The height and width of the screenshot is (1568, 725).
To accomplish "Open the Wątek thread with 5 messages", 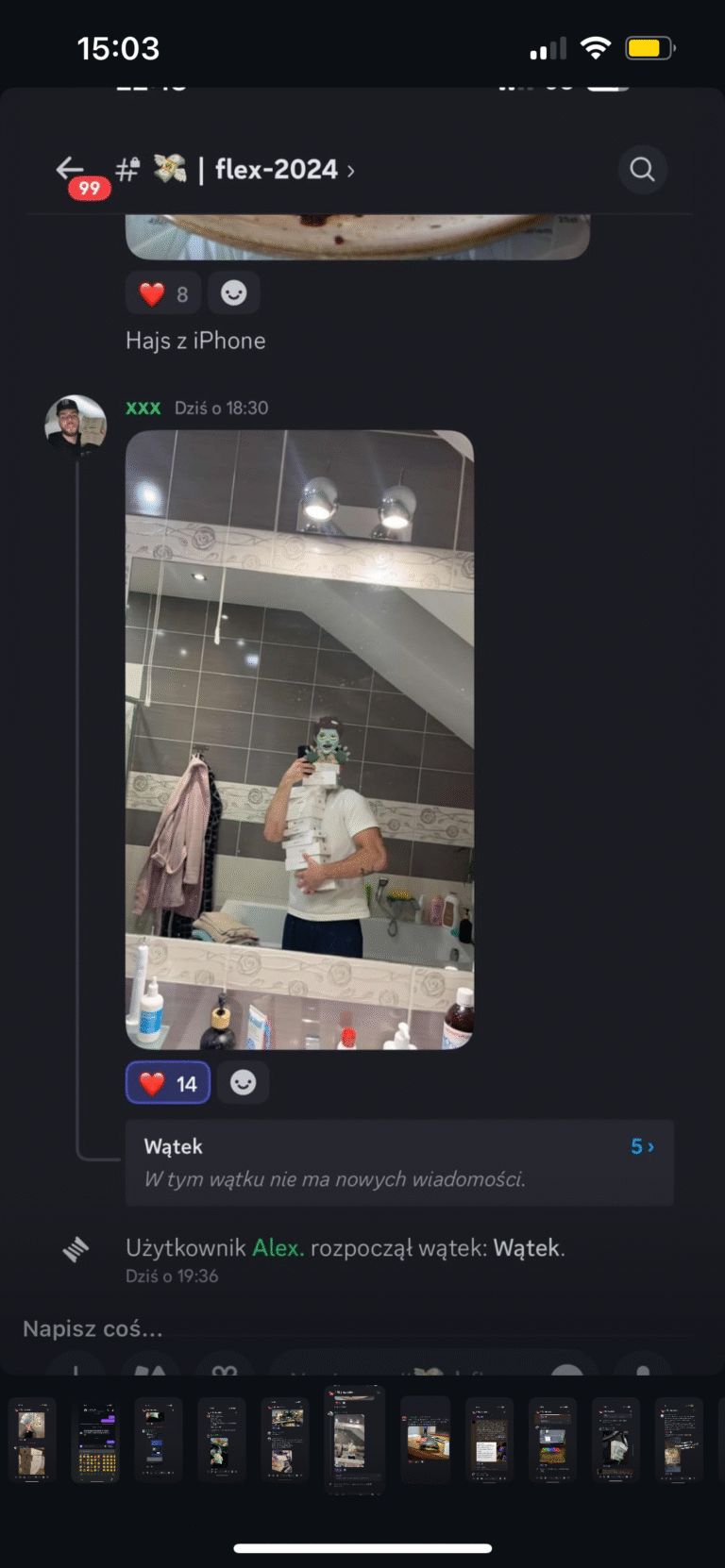I will (x=398, y=1162).
